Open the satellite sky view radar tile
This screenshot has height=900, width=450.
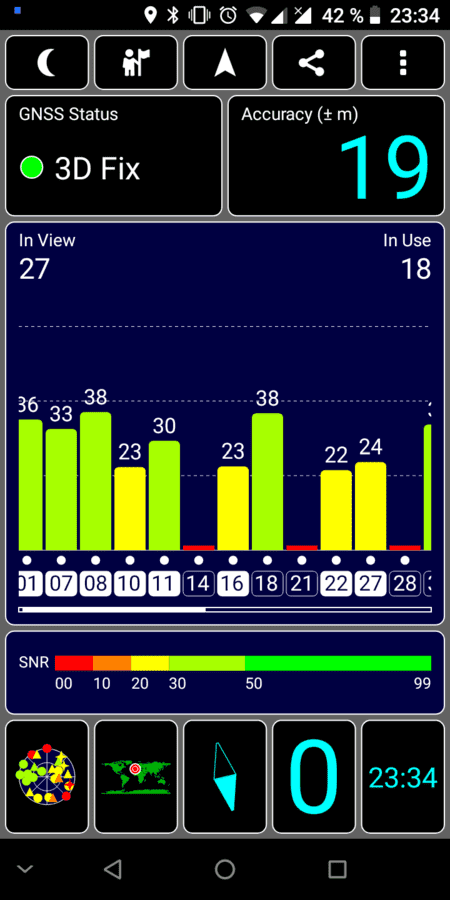coord(46,776)
